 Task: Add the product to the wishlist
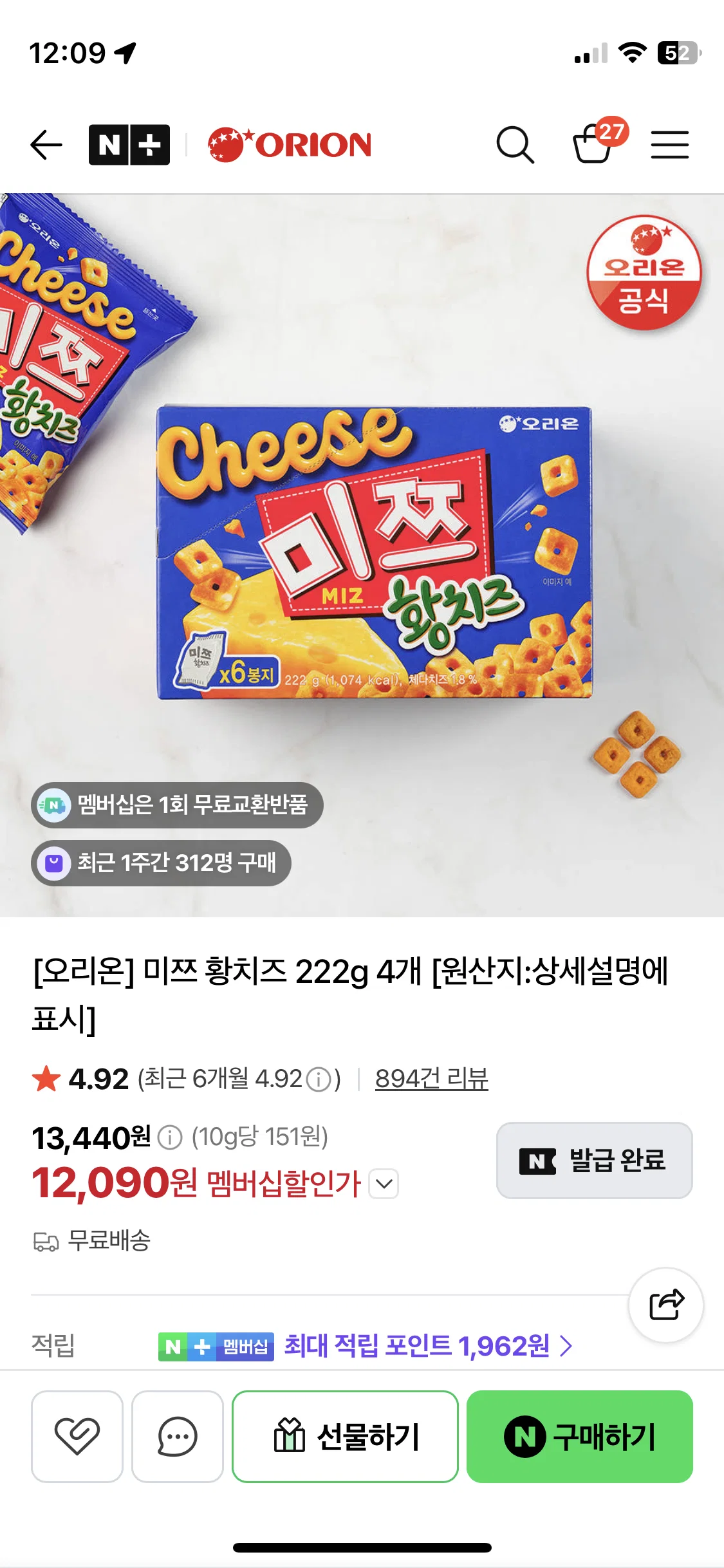(77, 1436)
